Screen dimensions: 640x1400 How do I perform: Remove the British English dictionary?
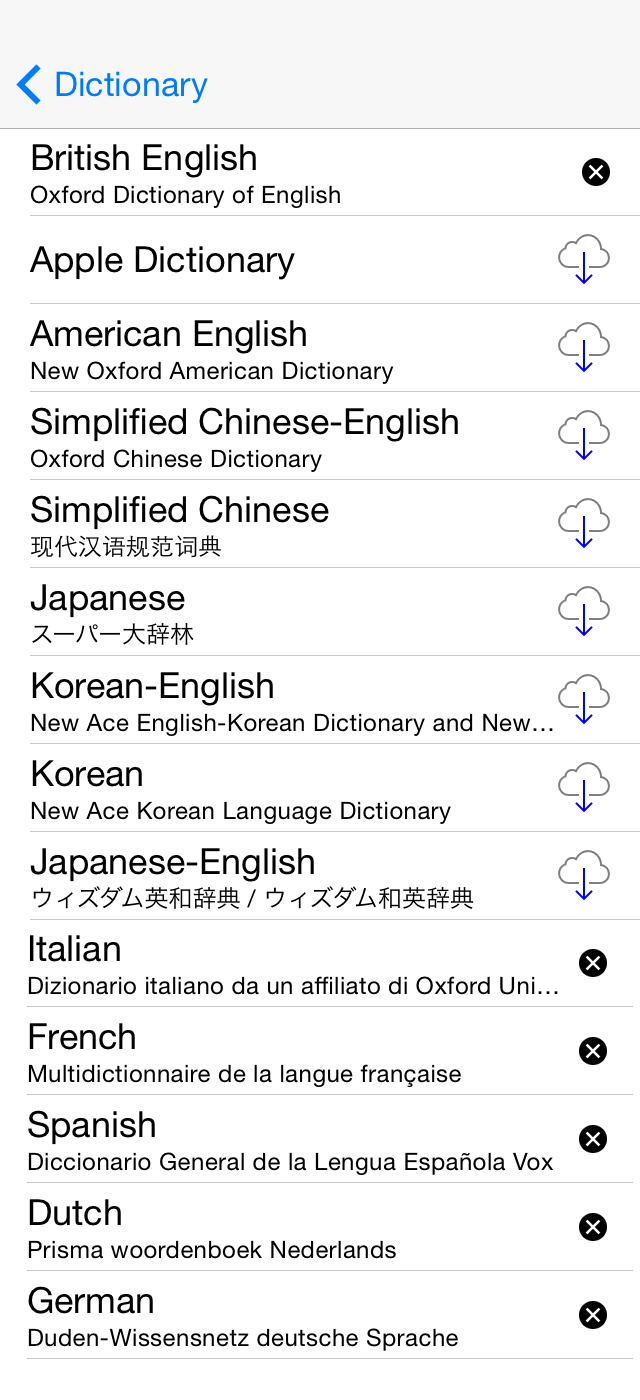[x=595, y=173]
